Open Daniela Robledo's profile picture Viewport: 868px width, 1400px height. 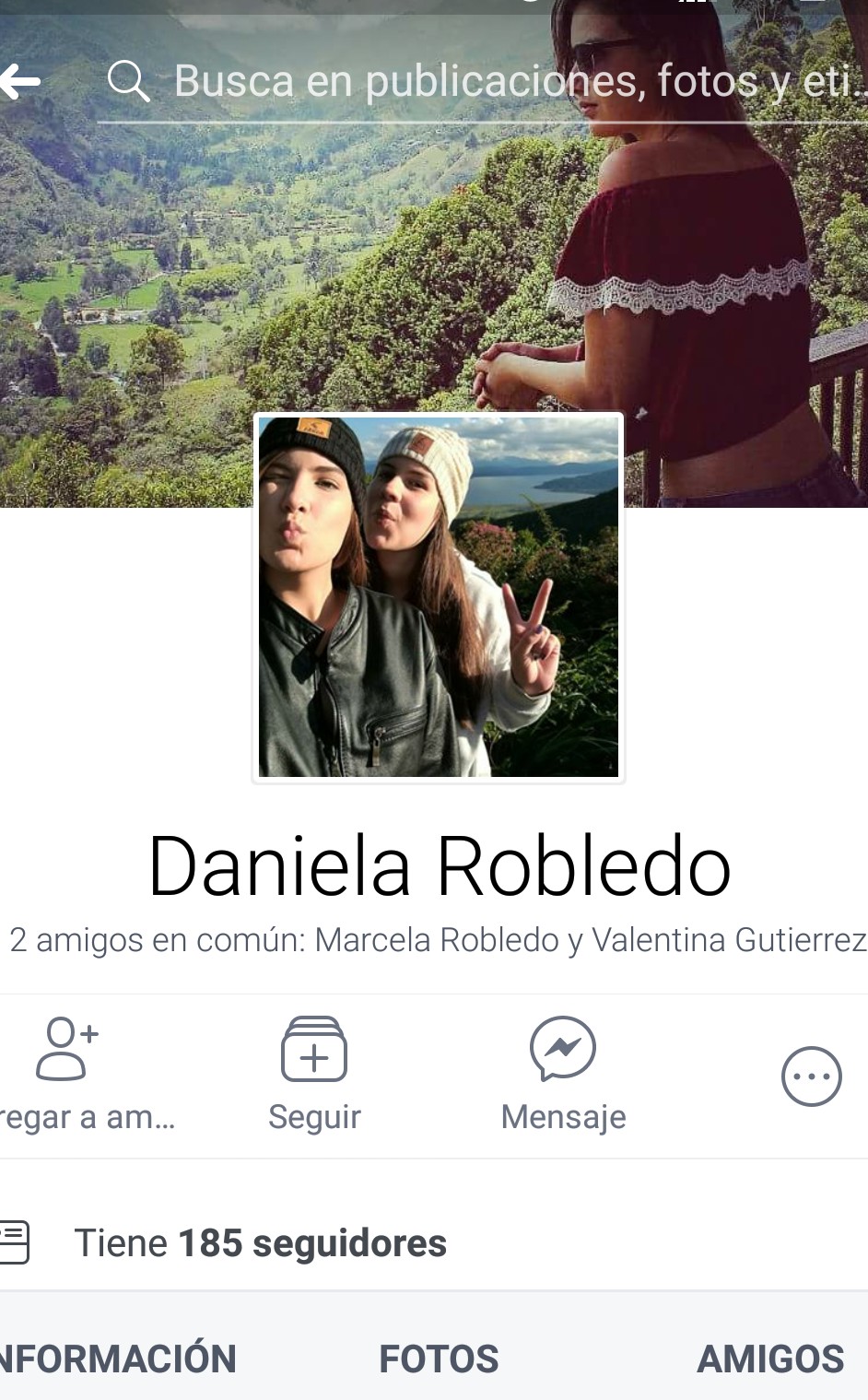[439, 597]
